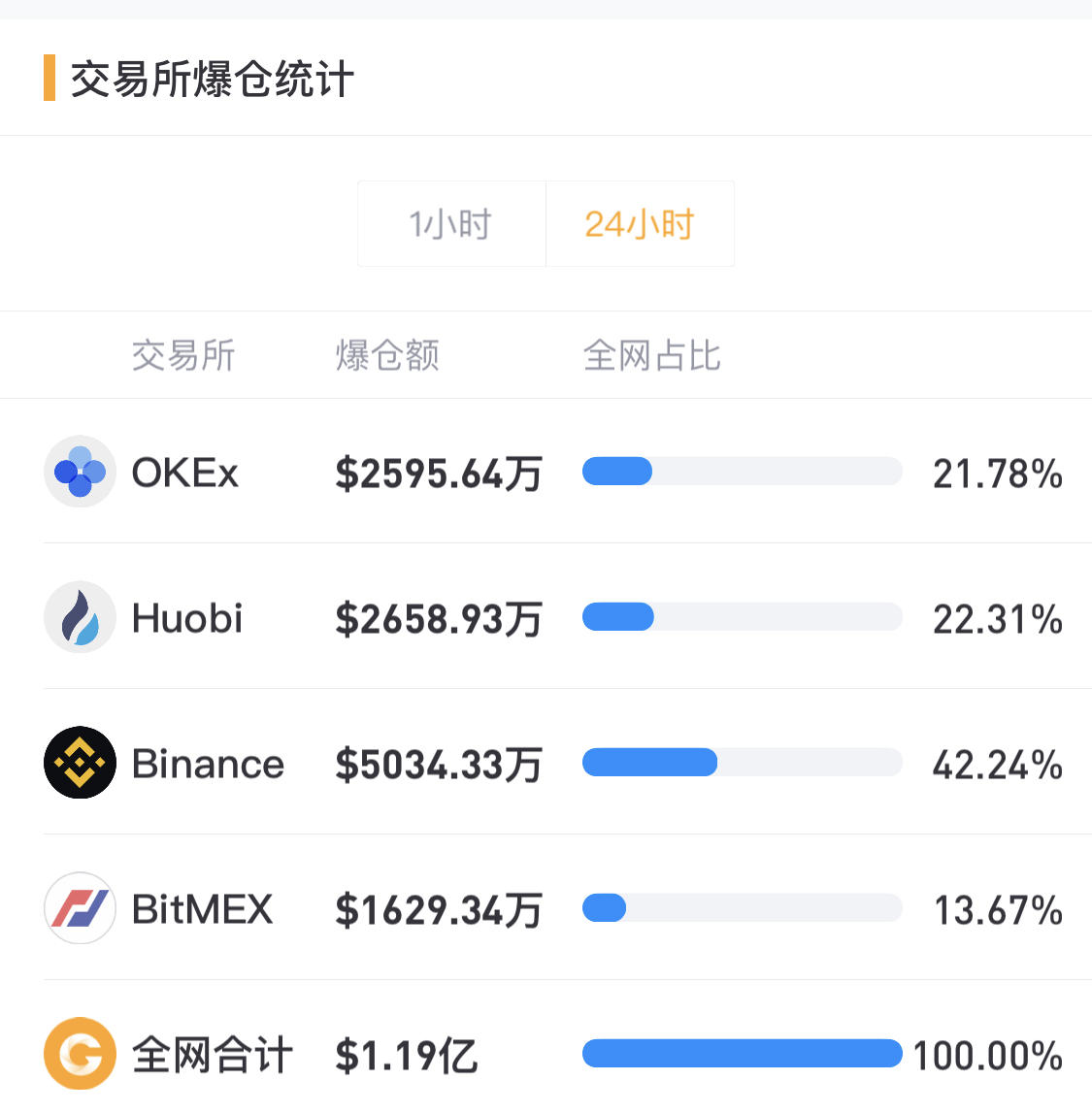Image resolution: width=1092 pixels, height=1113 pixels.
Task: Open the 交易所爆仓统计 section title
Action: pos(212,80)
